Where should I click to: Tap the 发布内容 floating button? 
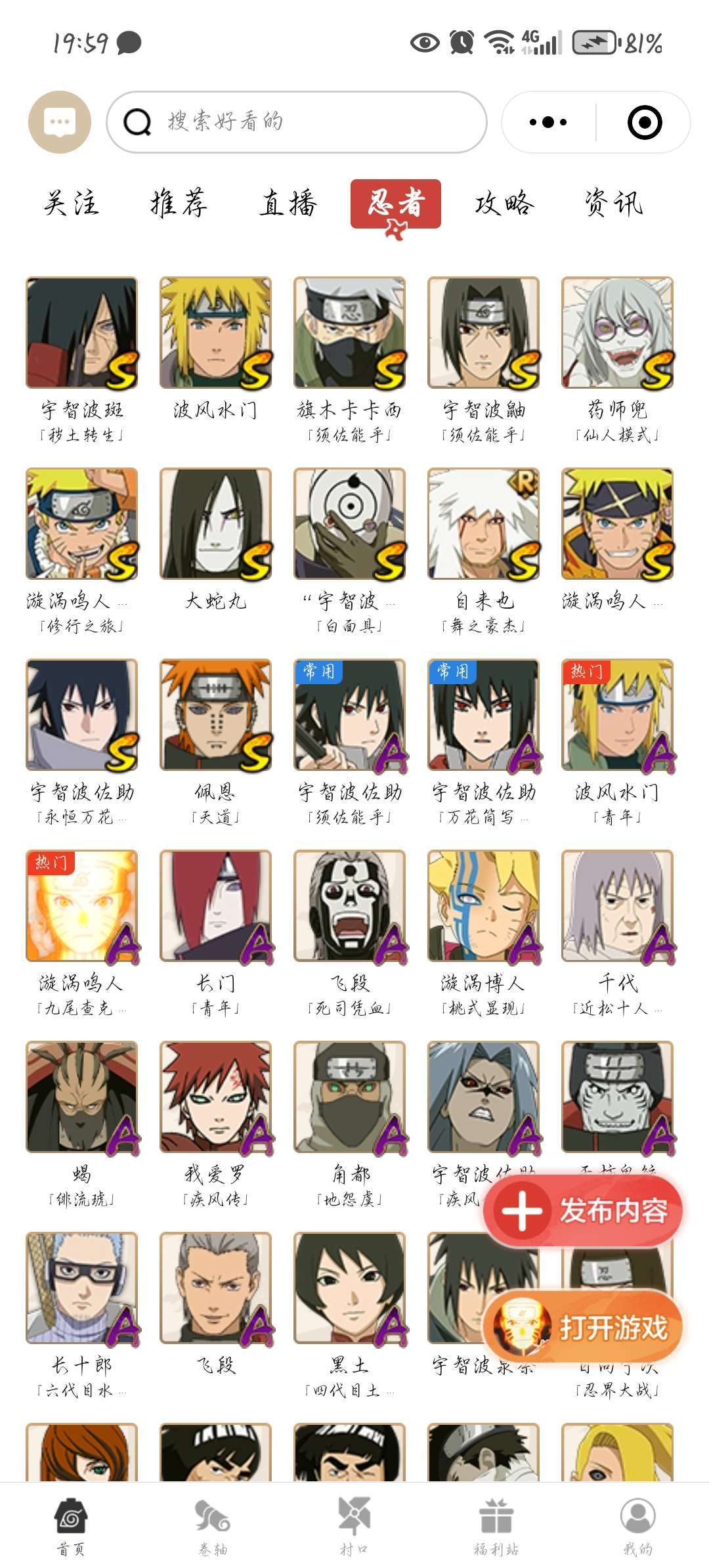[x=583, y=1210]
